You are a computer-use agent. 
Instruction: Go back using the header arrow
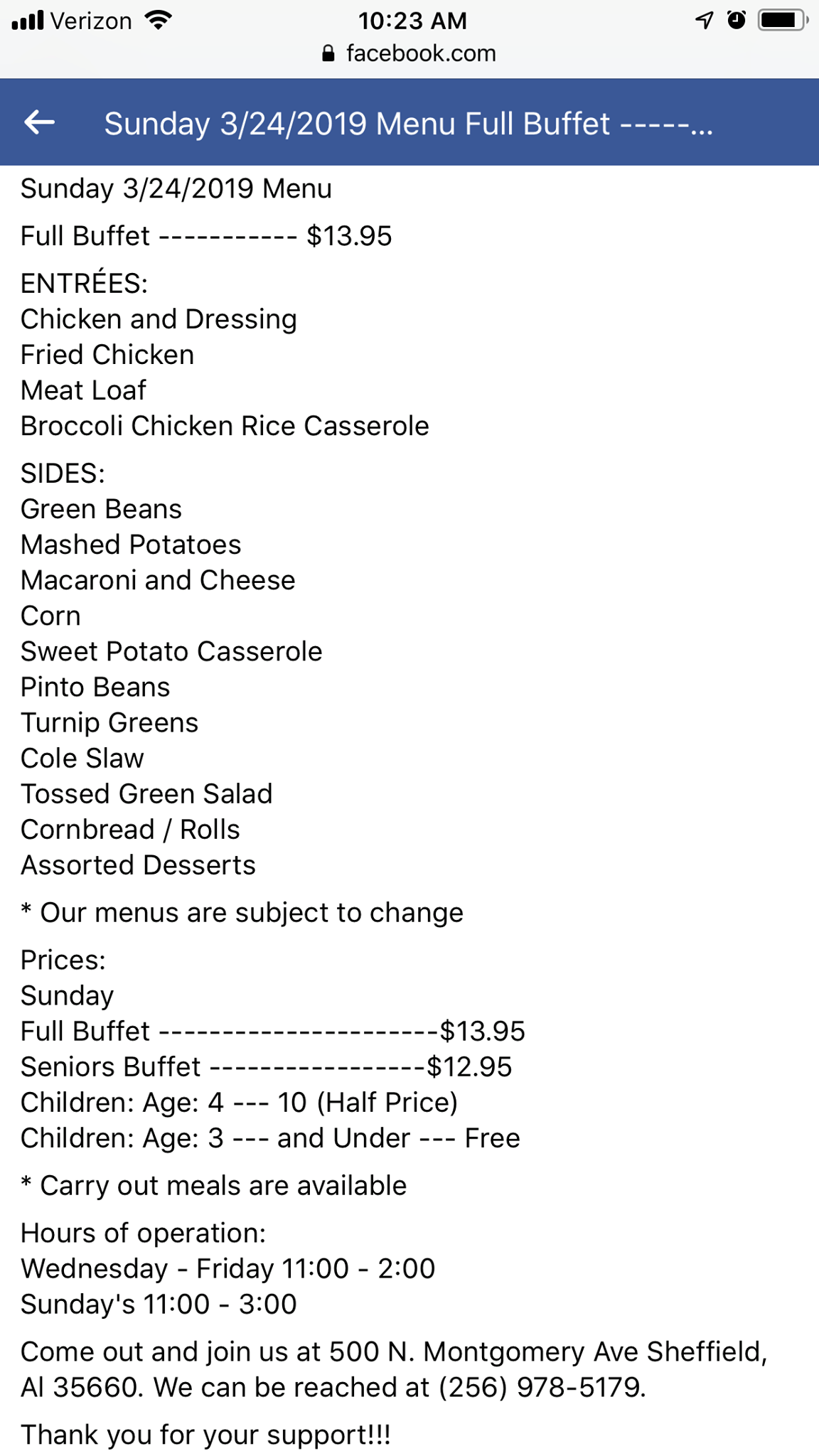click(40, 122)
